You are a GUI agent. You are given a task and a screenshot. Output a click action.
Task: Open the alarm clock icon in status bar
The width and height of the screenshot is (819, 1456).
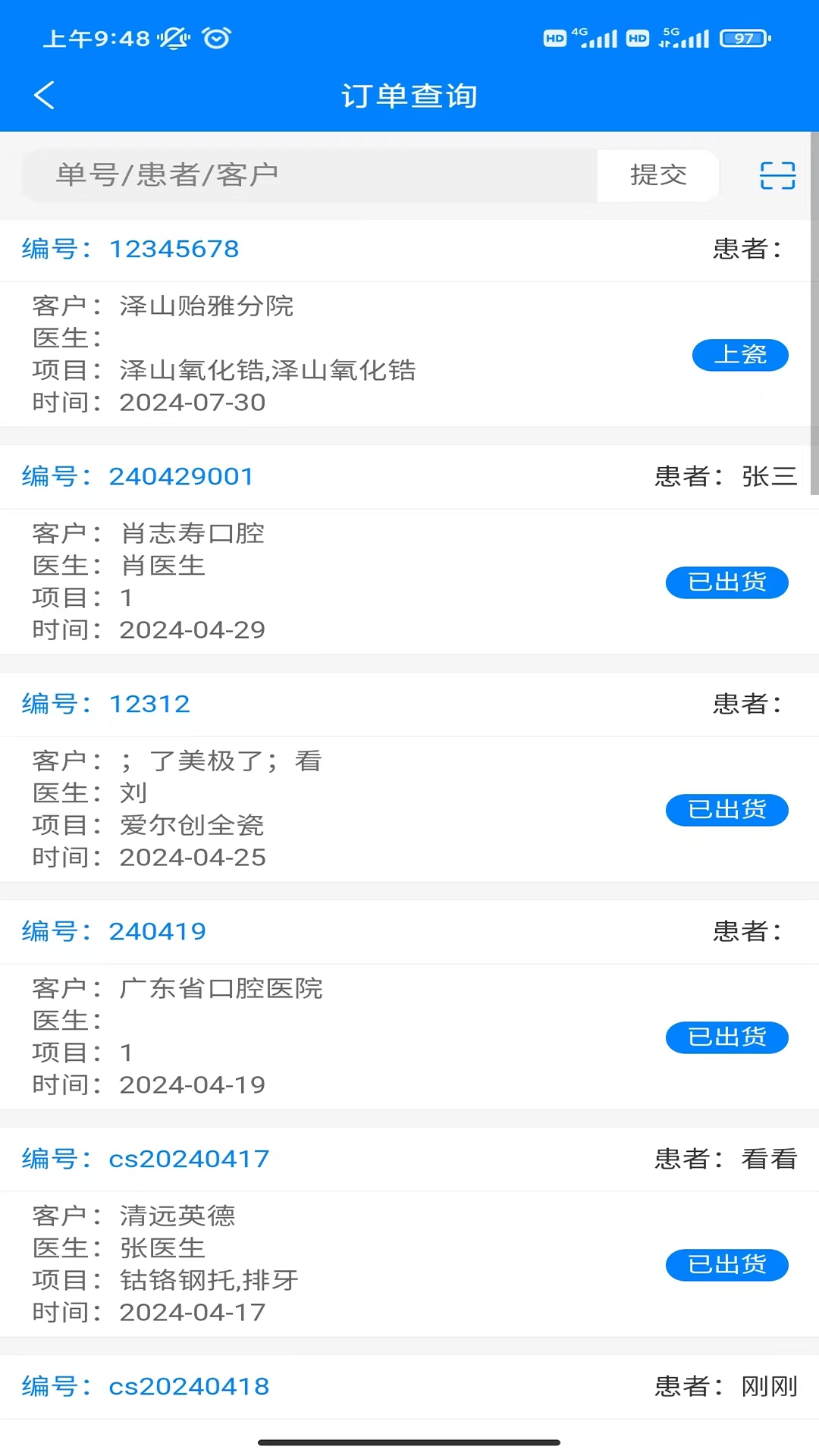tap(216, 37)
